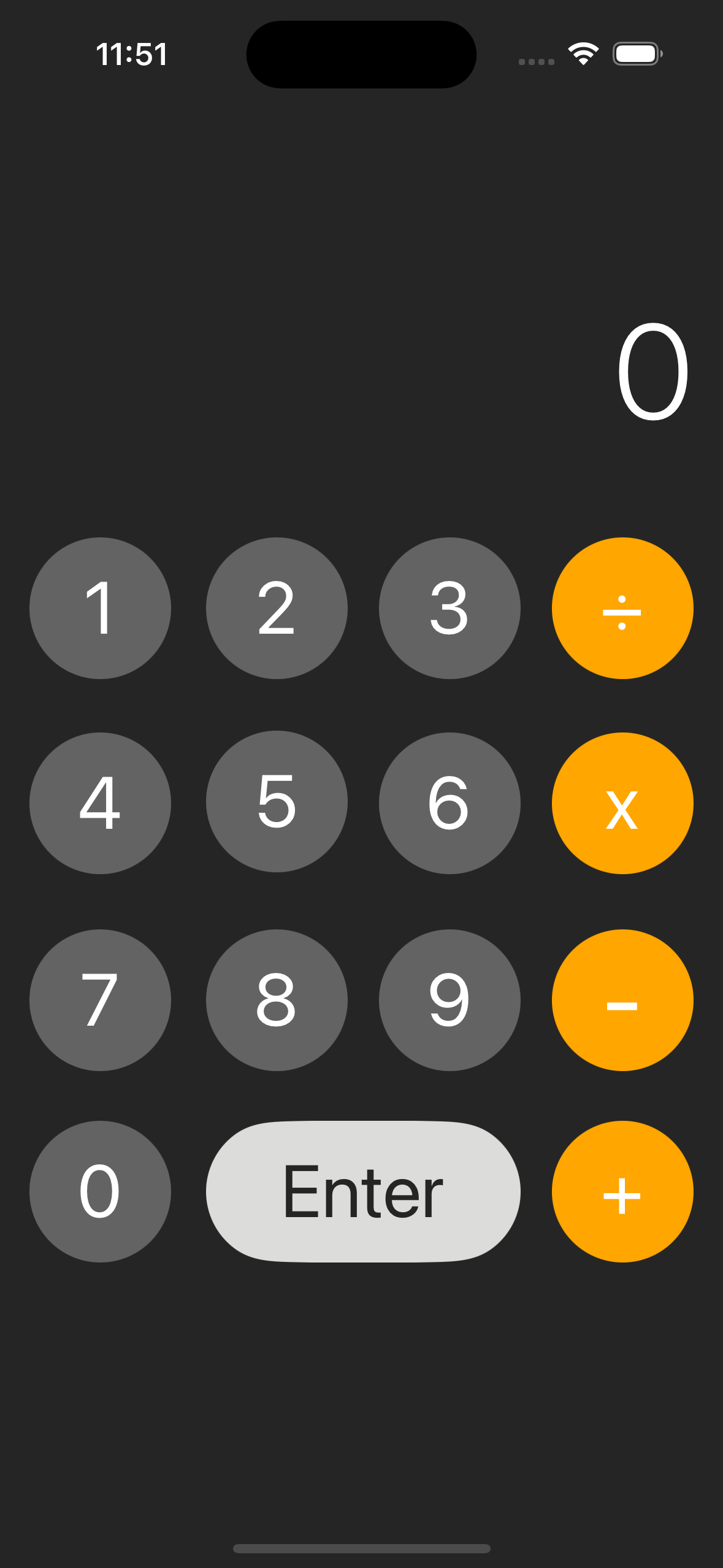723x1568 pixels.
Task: Tap the number 9 key
Action: 449,1000
